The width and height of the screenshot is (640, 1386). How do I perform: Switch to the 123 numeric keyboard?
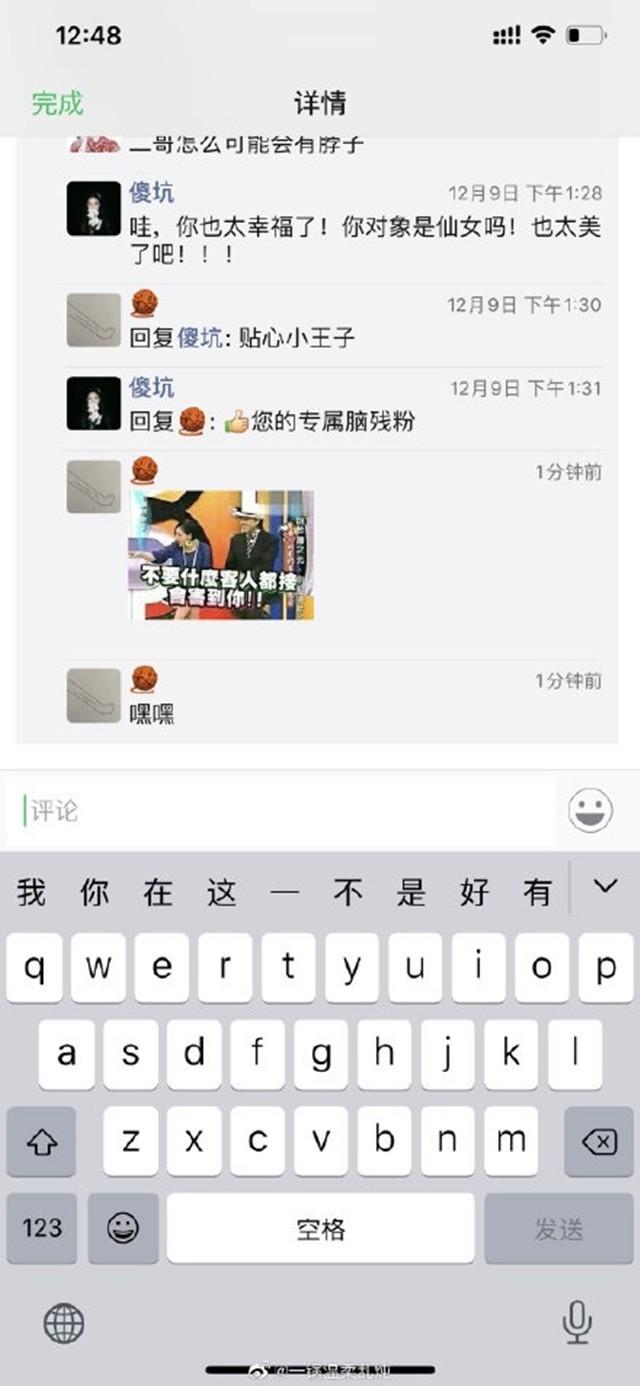point(41,1228)
